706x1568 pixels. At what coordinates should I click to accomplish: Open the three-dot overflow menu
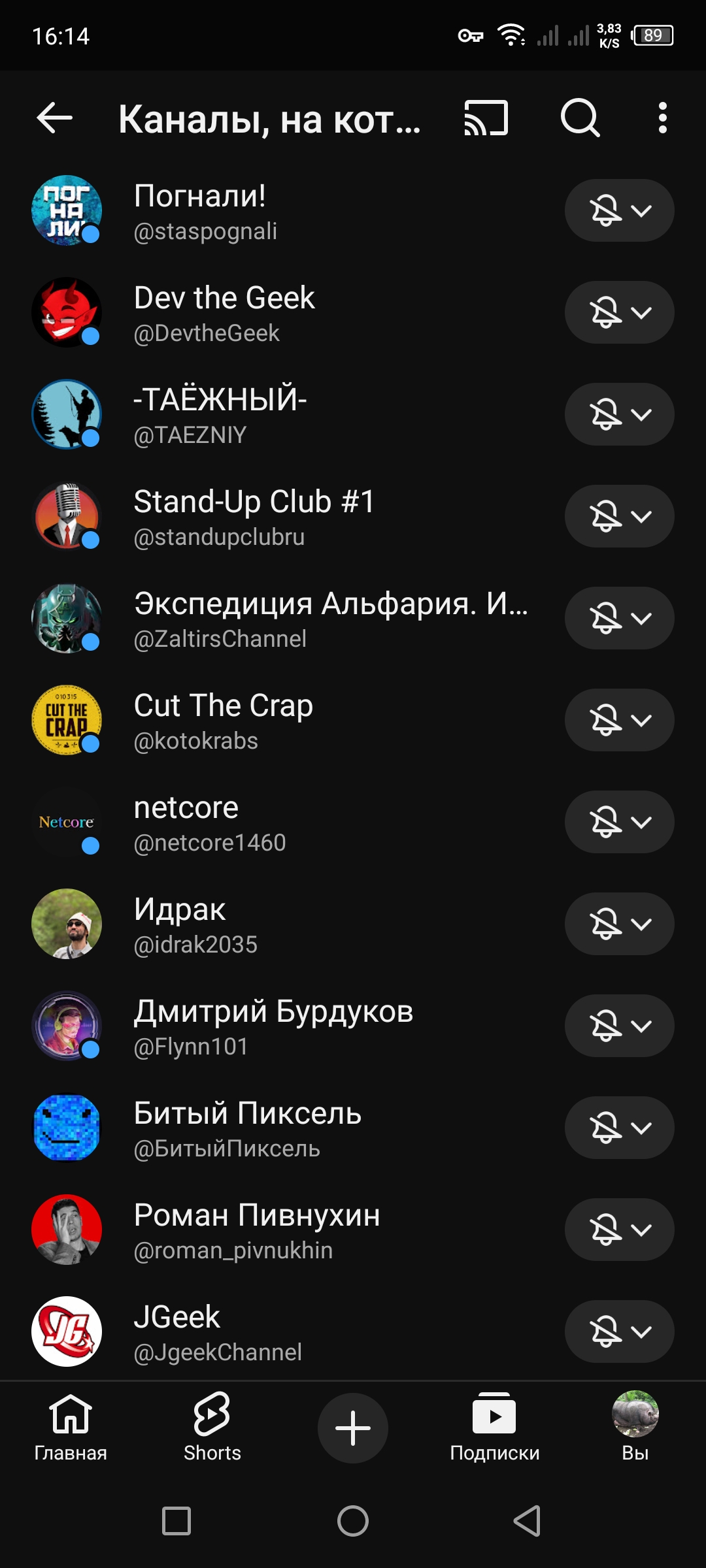(x=662, y=118)
